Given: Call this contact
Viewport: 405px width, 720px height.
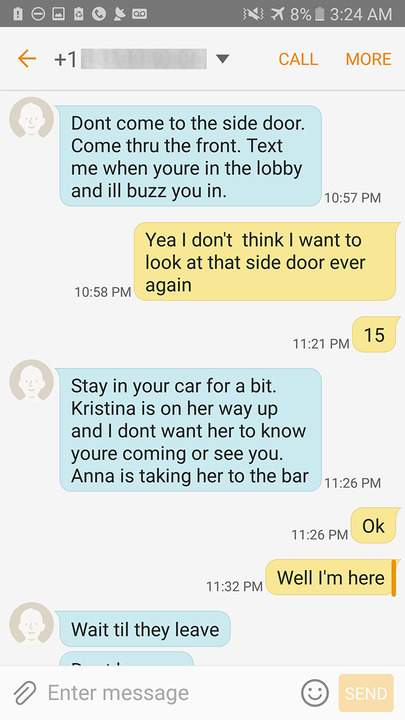Looking at the screenshot, I should 298,59.
